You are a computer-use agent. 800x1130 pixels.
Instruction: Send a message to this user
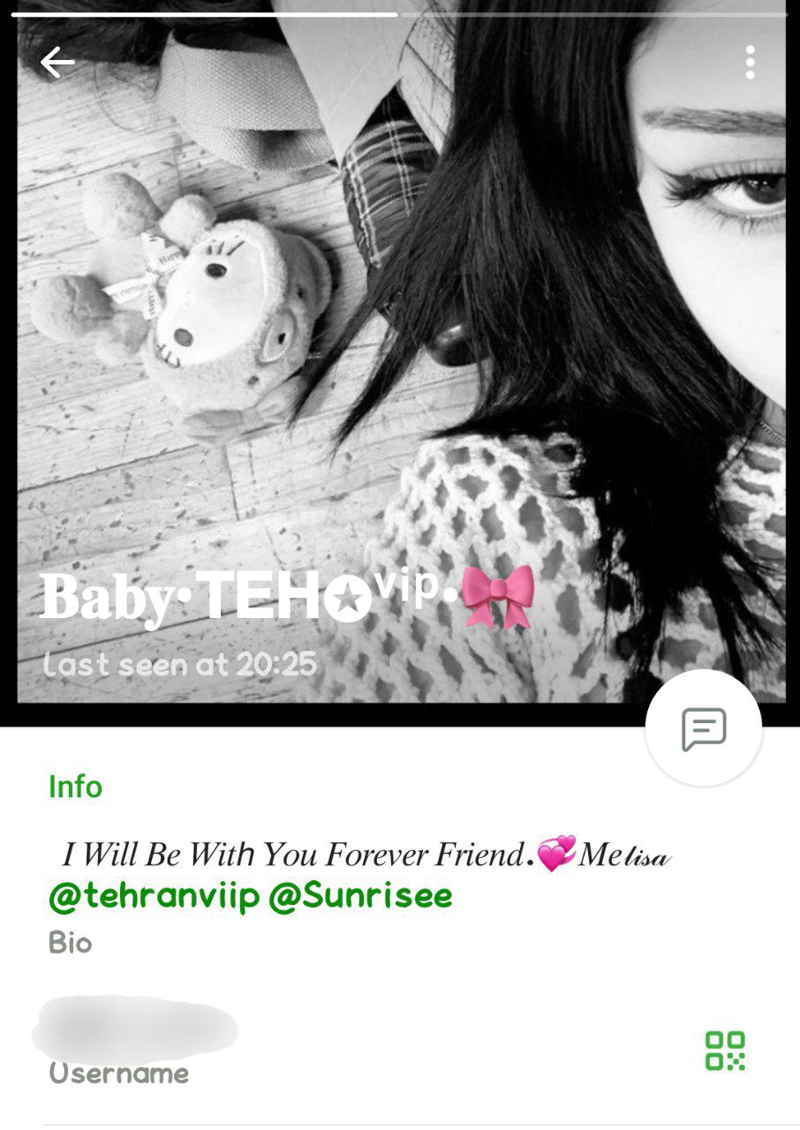pyautogui.click(x=703, y=729)
